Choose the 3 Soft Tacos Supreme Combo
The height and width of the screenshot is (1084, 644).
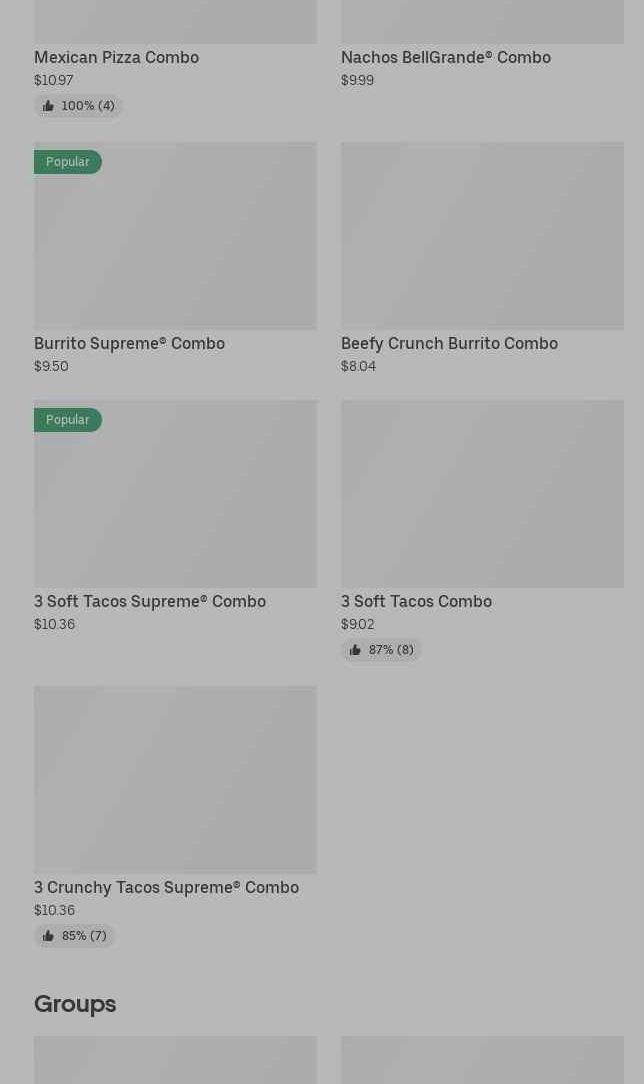pos(175,495)
